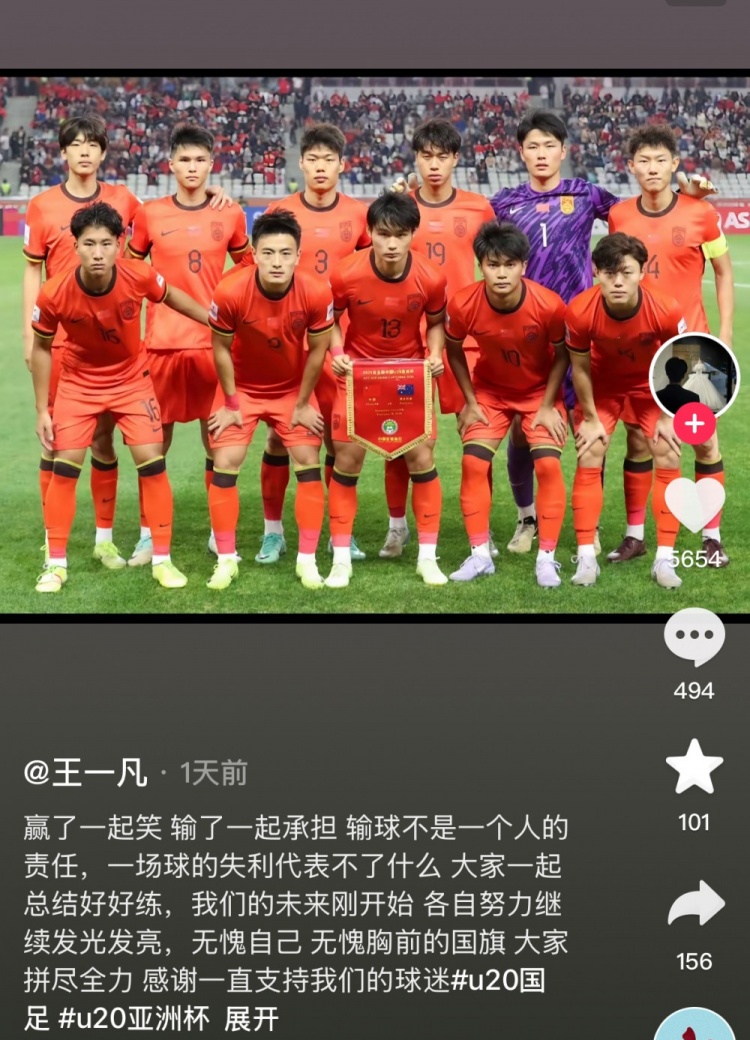This screenshot has width=750, height=1040.
Task: Follow the author with the plus button
Action: pos(694,424)
